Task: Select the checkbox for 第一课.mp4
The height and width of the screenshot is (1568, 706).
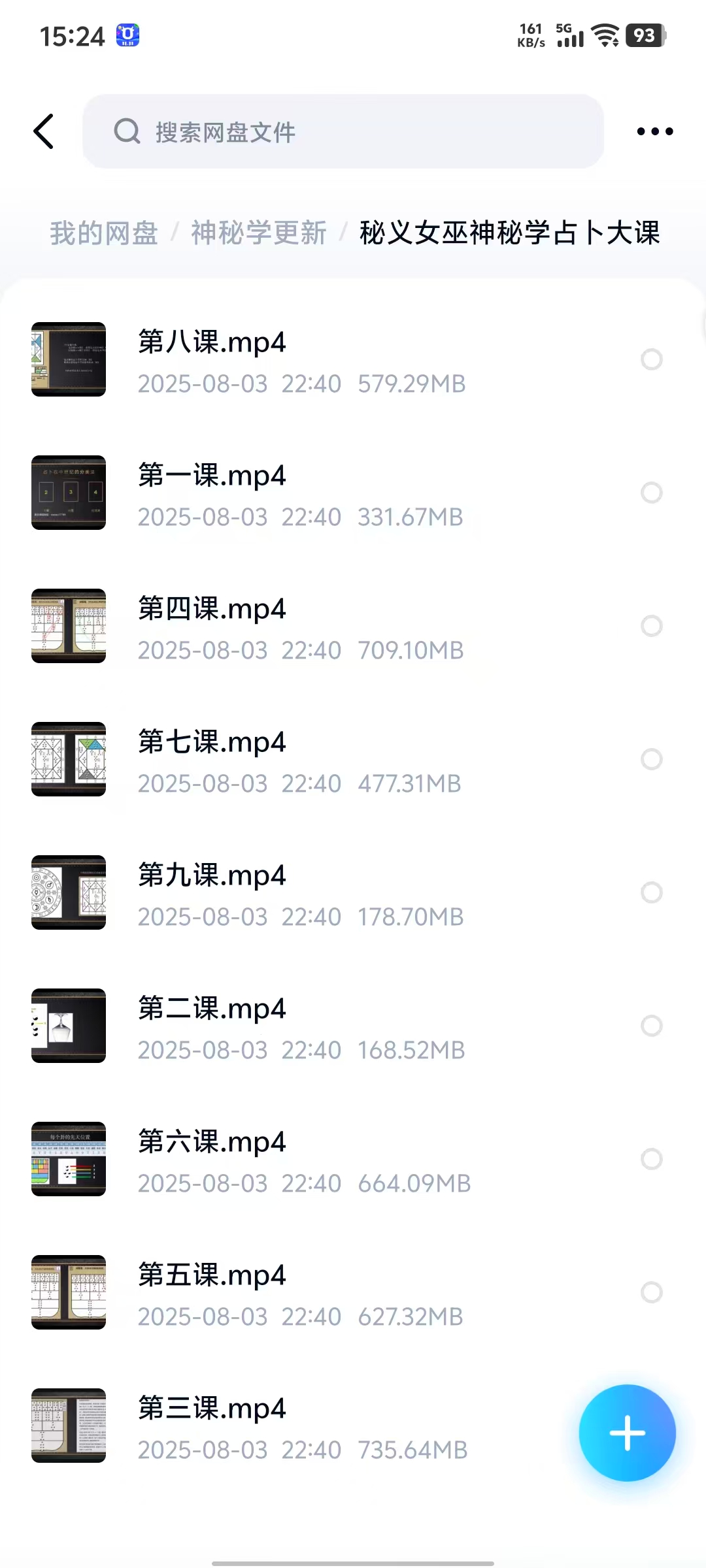Action: pyautogui.click(x=652, y=493)
